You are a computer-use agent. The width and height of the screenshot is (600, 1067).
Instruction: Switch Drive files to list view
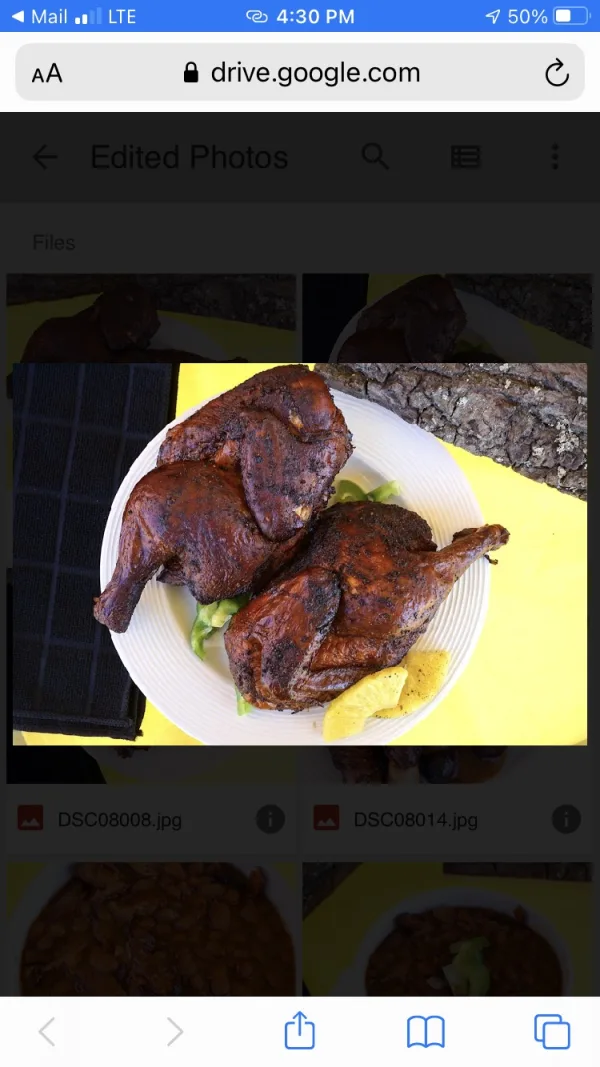click(466, 157)
